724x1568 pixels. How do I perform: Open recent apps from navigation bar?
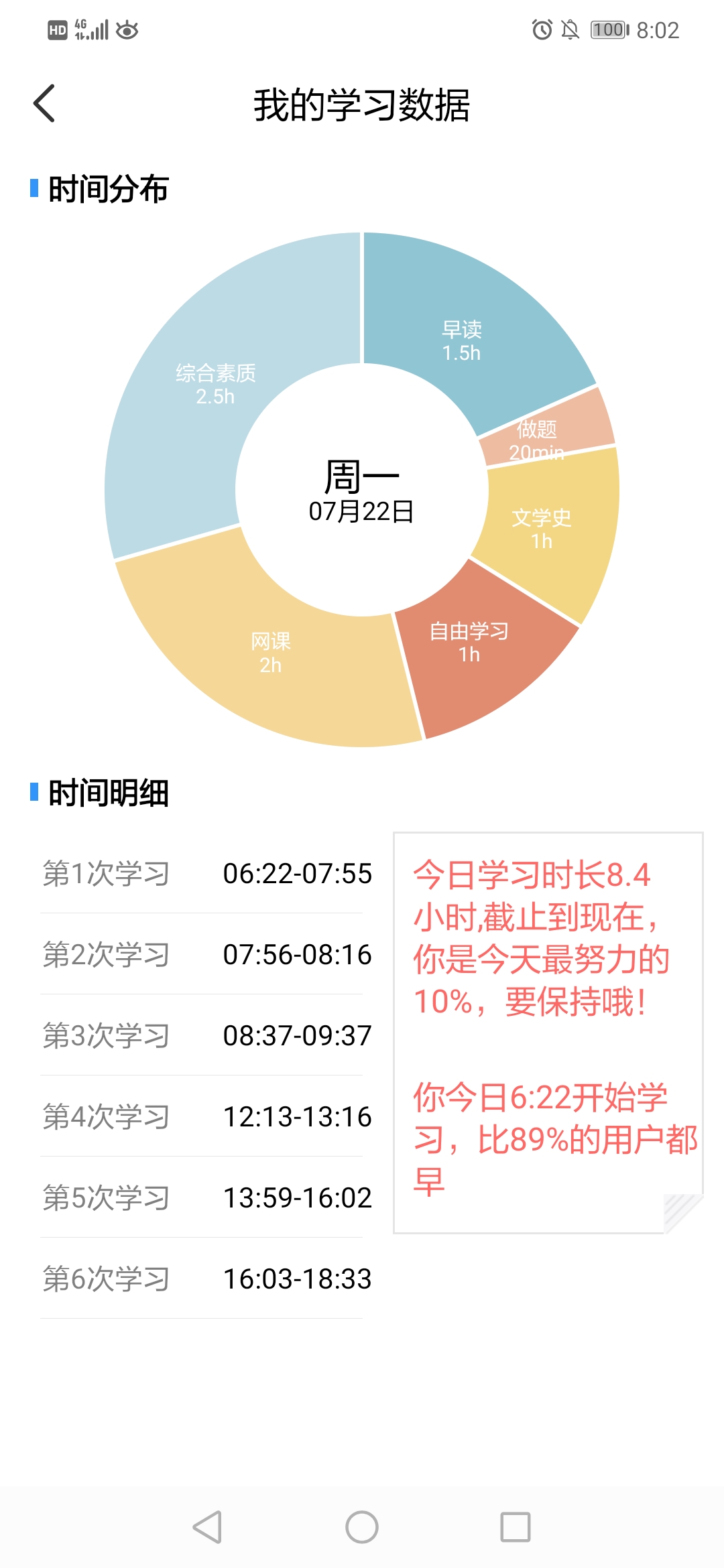coord(516,1527)
